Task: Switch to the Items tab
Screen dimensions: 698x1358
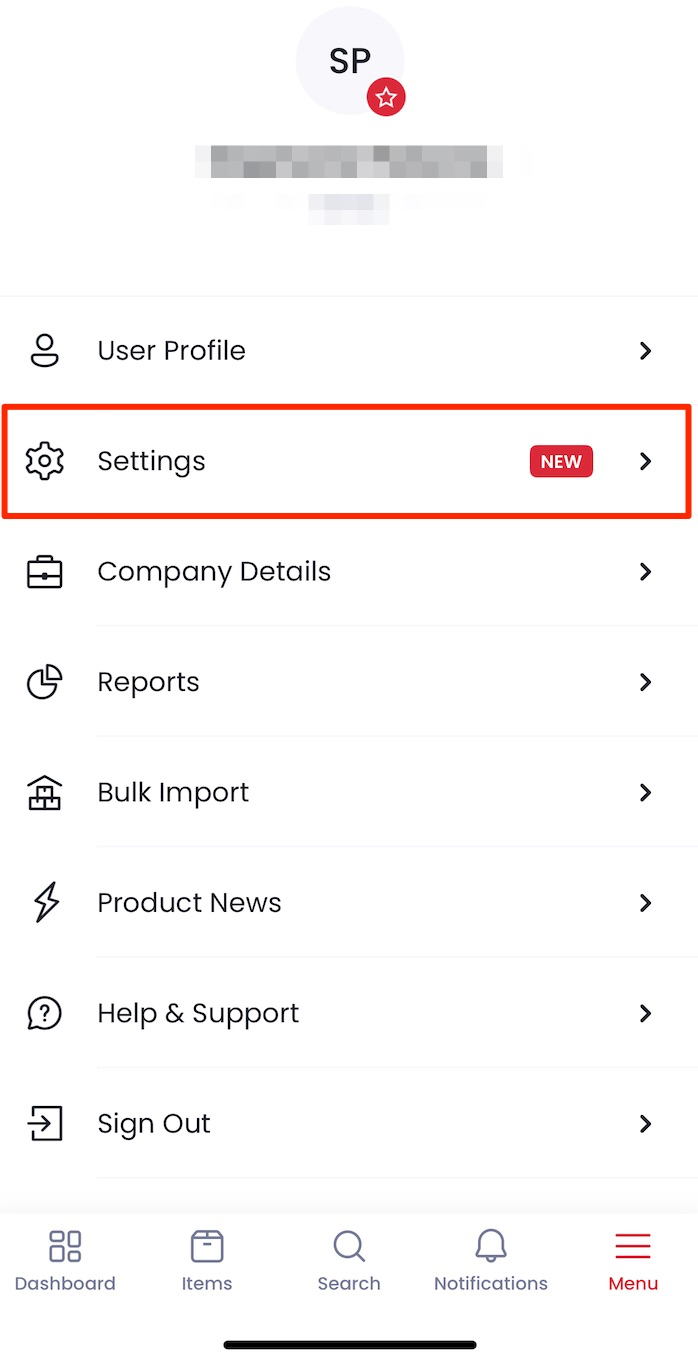Action: [x=207, y=1261]
